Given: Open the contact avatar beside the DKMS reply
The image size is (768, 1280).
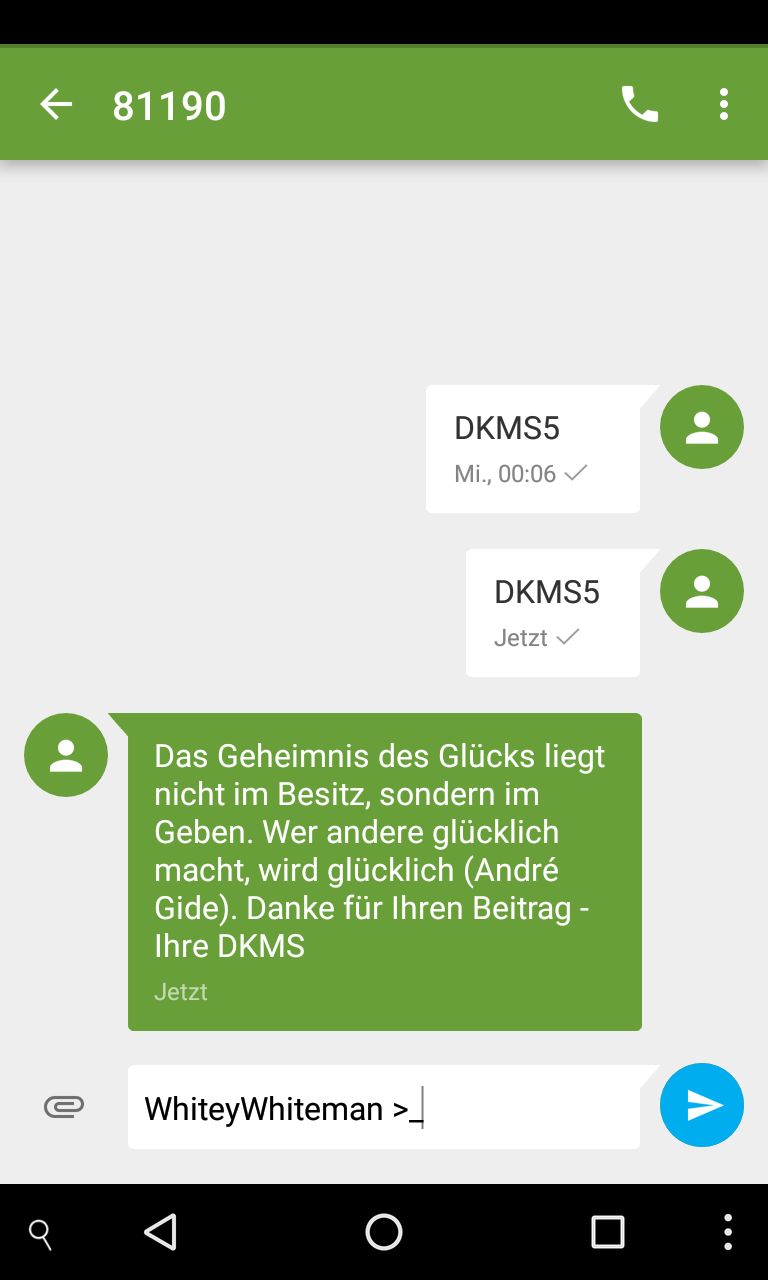Looking at the screenshot, I should pos(66,755).
